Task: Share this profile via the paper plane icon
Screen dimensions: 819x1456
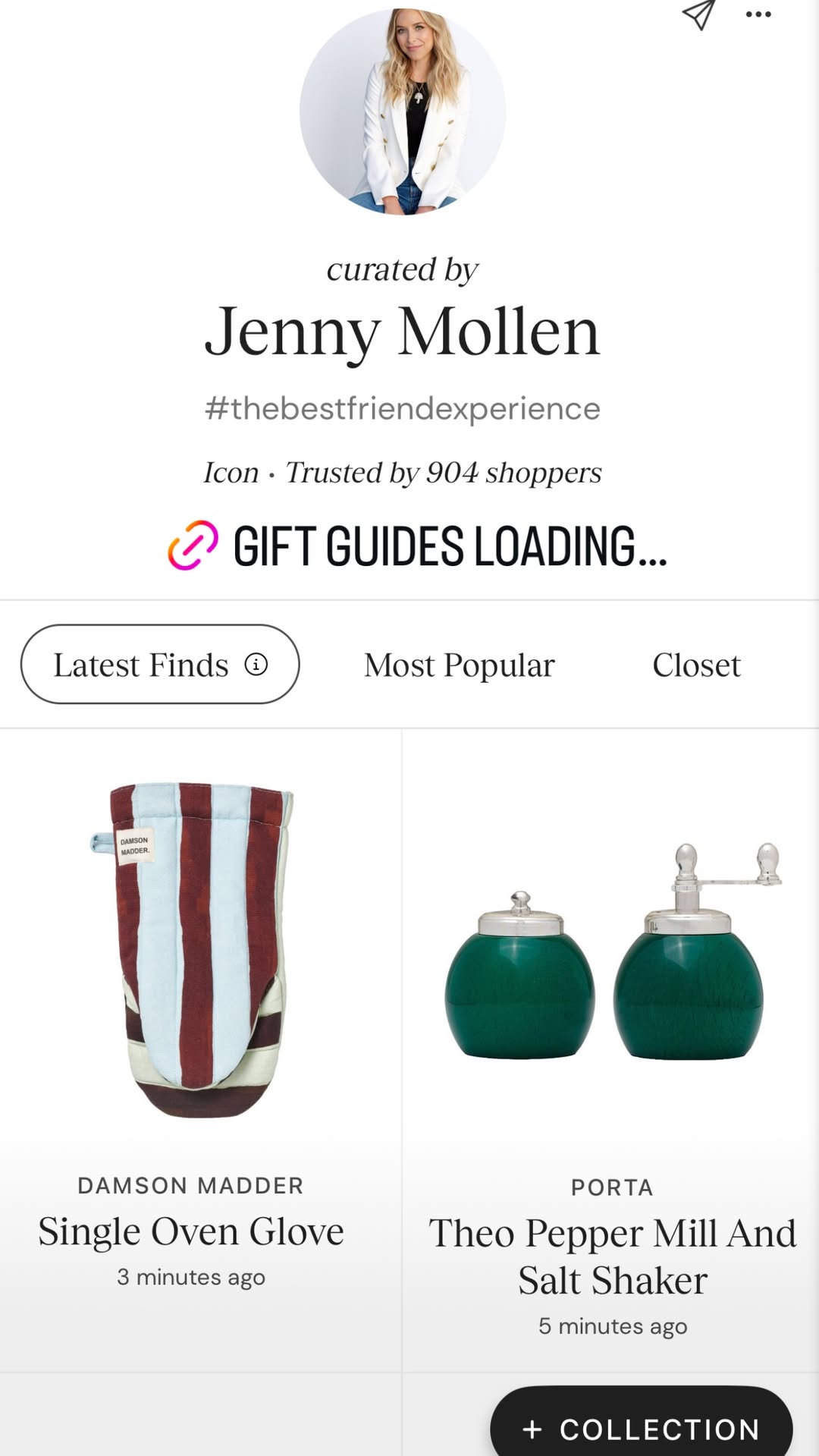Action: [x=698, y=14]
